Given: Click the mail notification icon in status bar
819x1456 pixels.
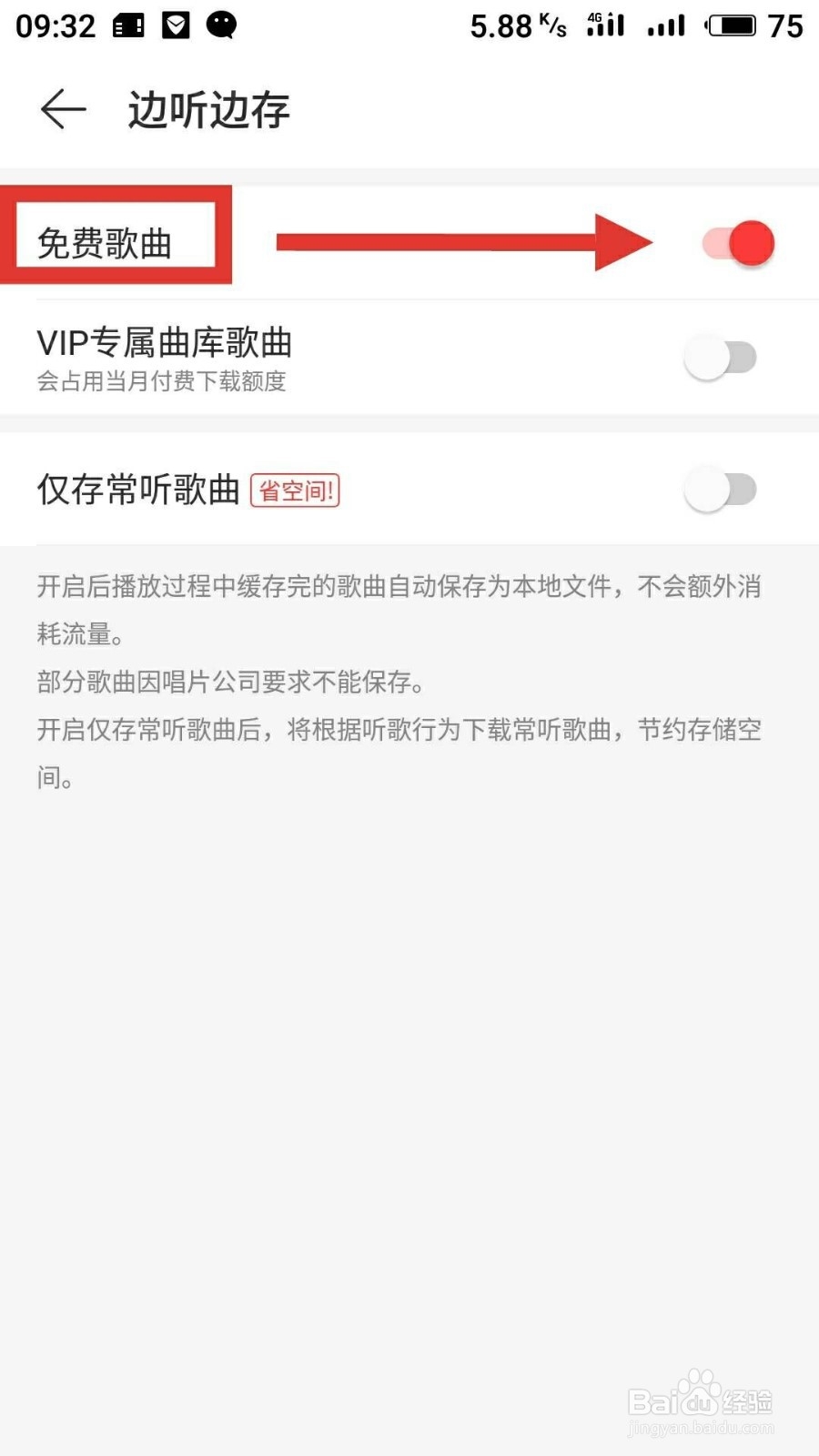Looking at the screenshot, I should point(175,25).
